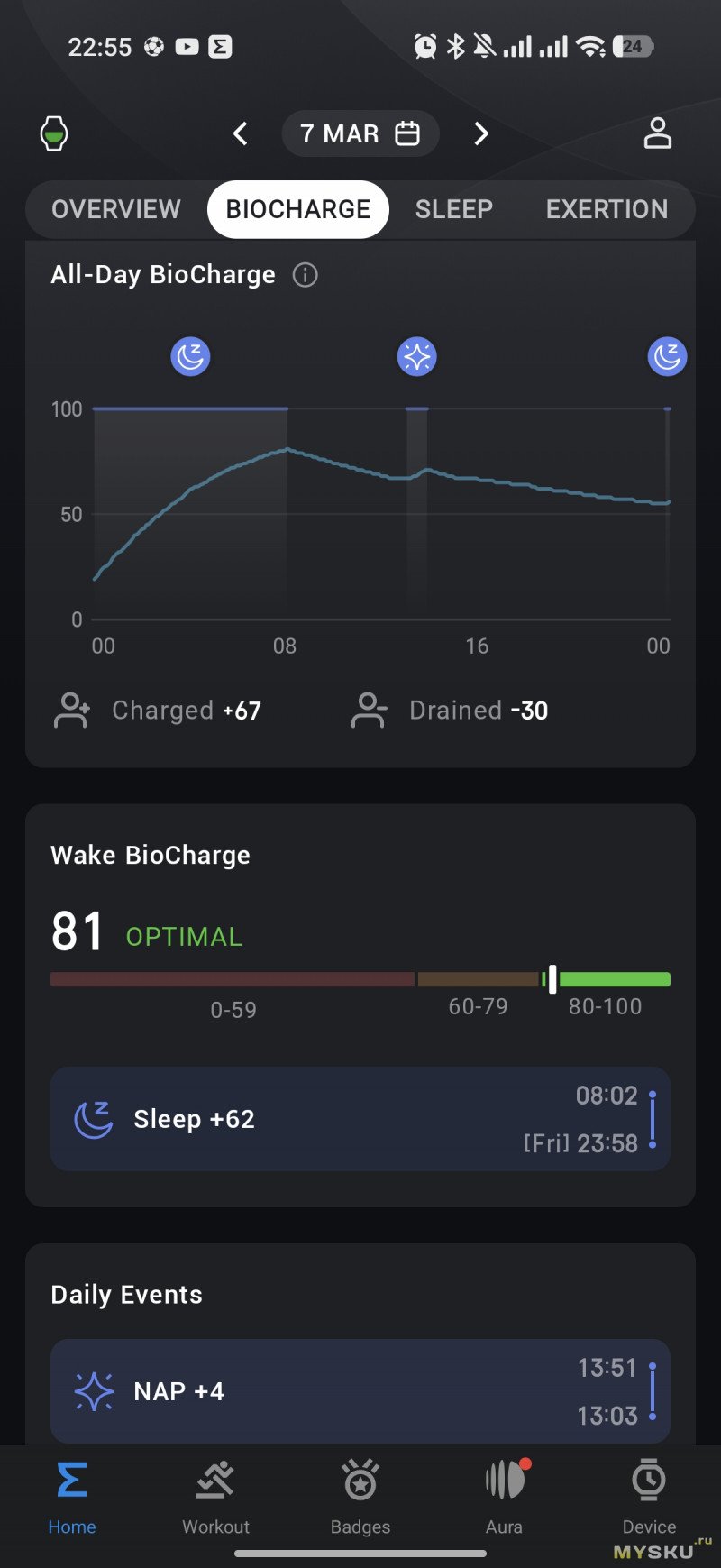Select the BioCharge tab
721x1568 pixels.
(297, 209)
